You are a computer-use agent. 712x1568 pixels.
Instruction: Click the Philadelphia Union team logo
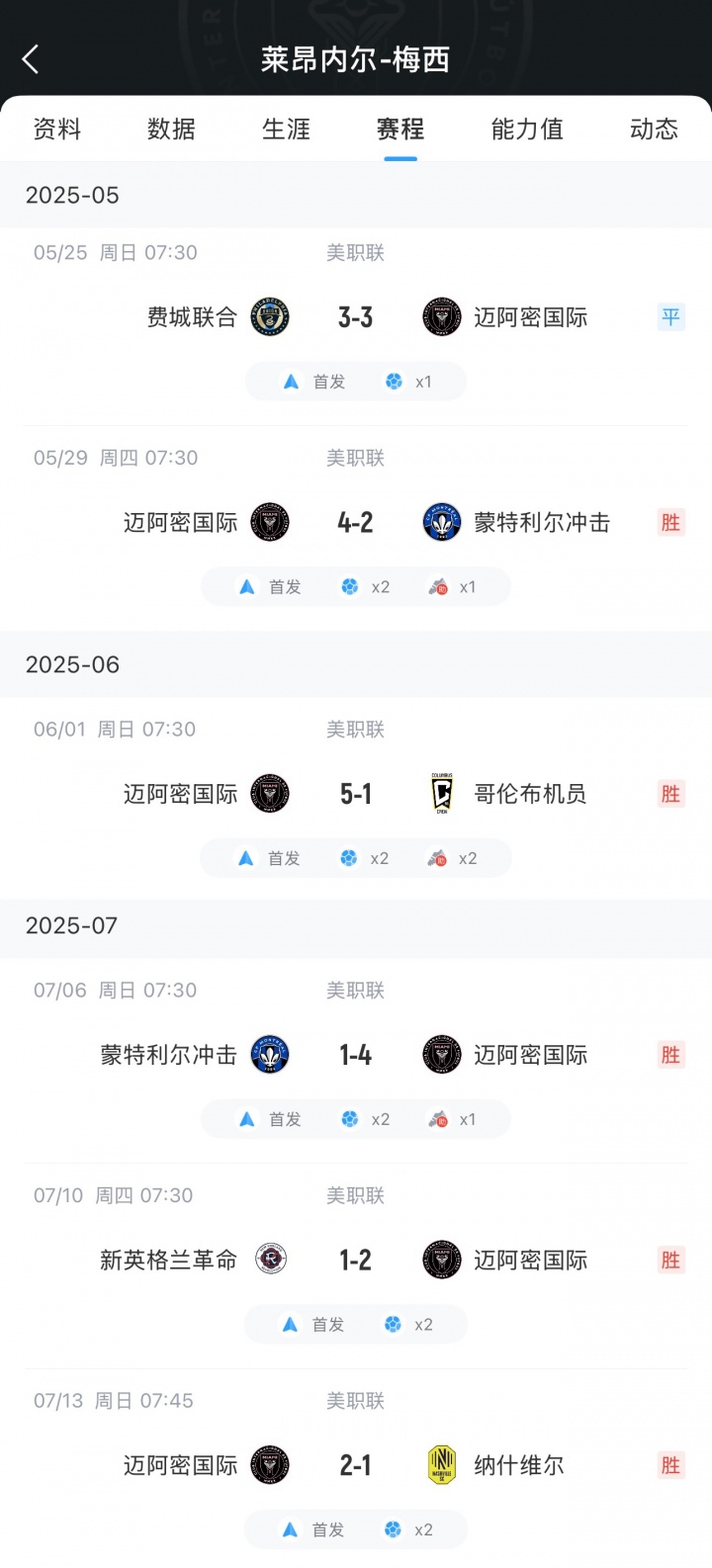(271, 317)
